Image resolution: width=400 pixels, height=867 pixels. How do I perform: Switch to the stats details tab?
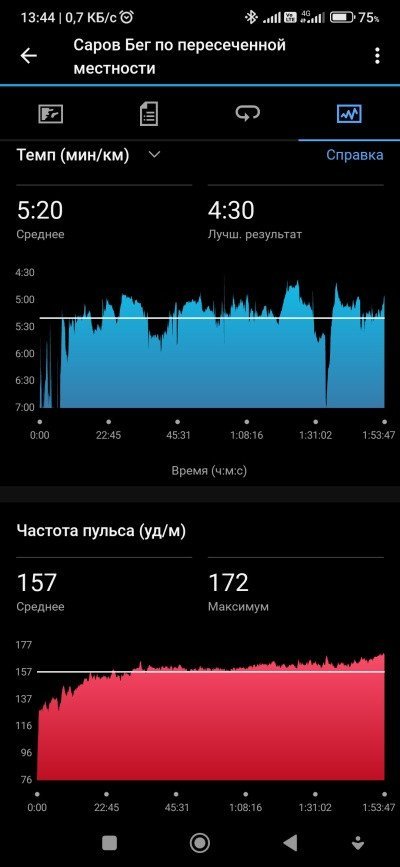click(x=149, y=114)
